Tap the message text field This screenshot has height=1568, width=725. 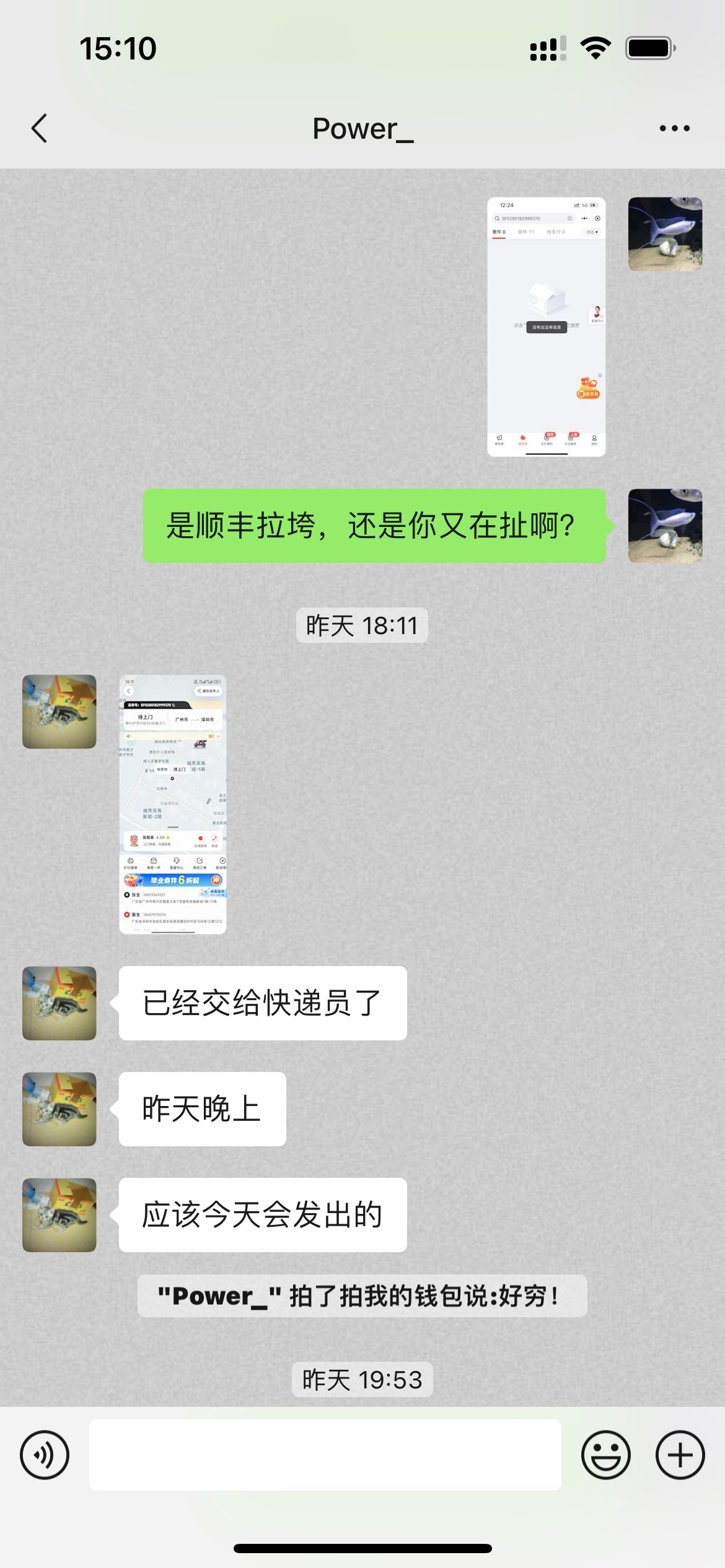pyautogui.click(x=325, y=1455)
